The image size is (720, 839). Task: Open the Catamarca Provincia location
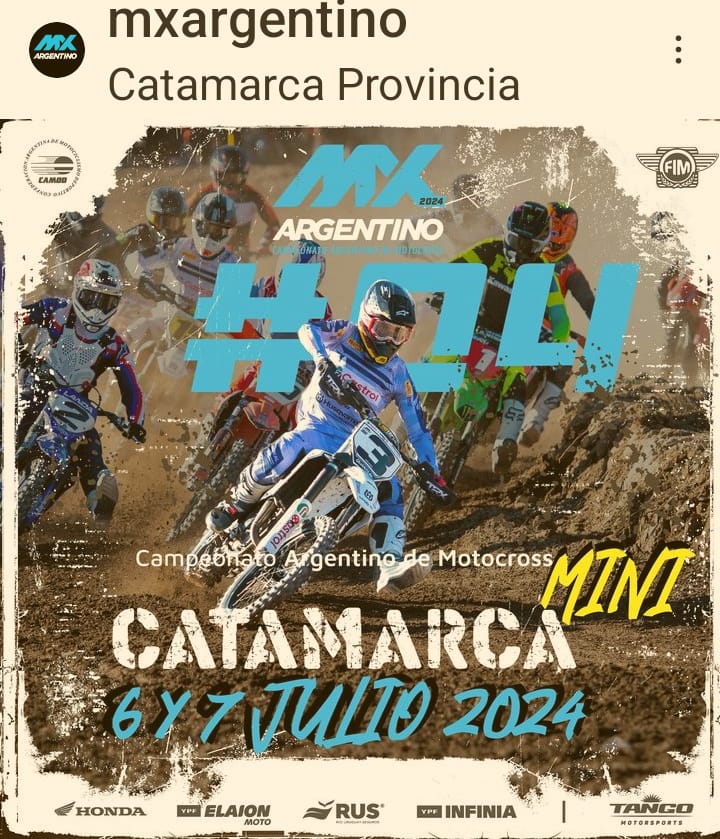pyautogui.click(x=313, y=84)
